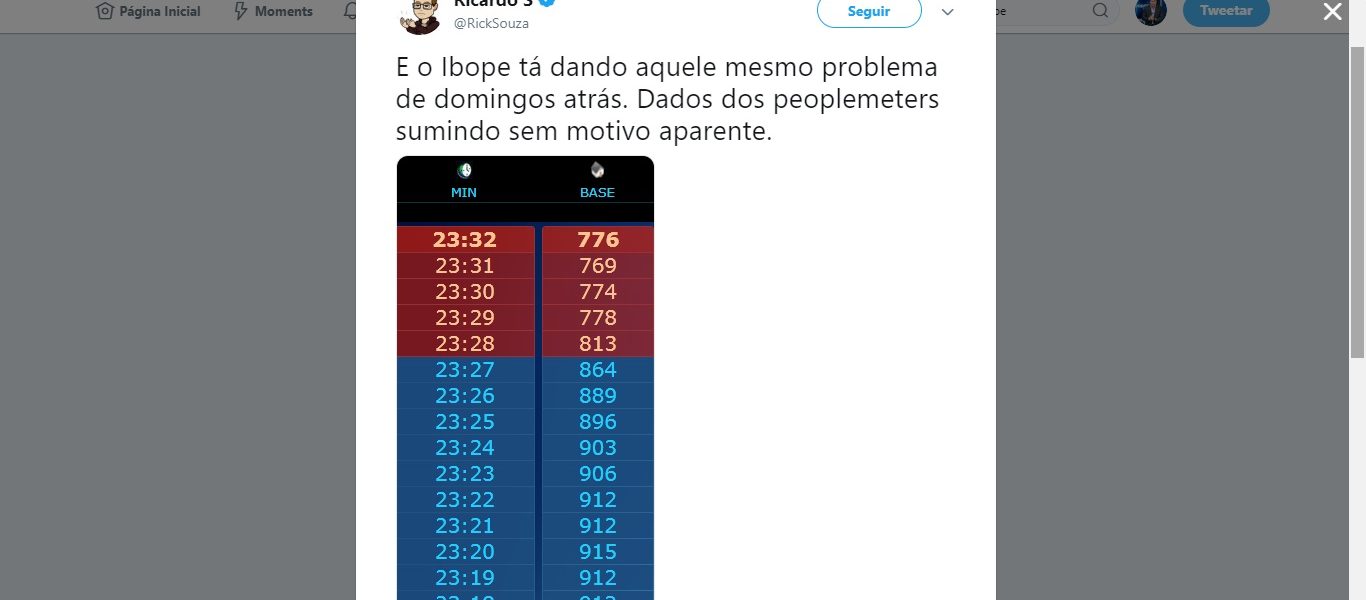Expand the tweet options chevron
Image resolution: width=1366 pixels, height=600 pixels.
(948, 12)
